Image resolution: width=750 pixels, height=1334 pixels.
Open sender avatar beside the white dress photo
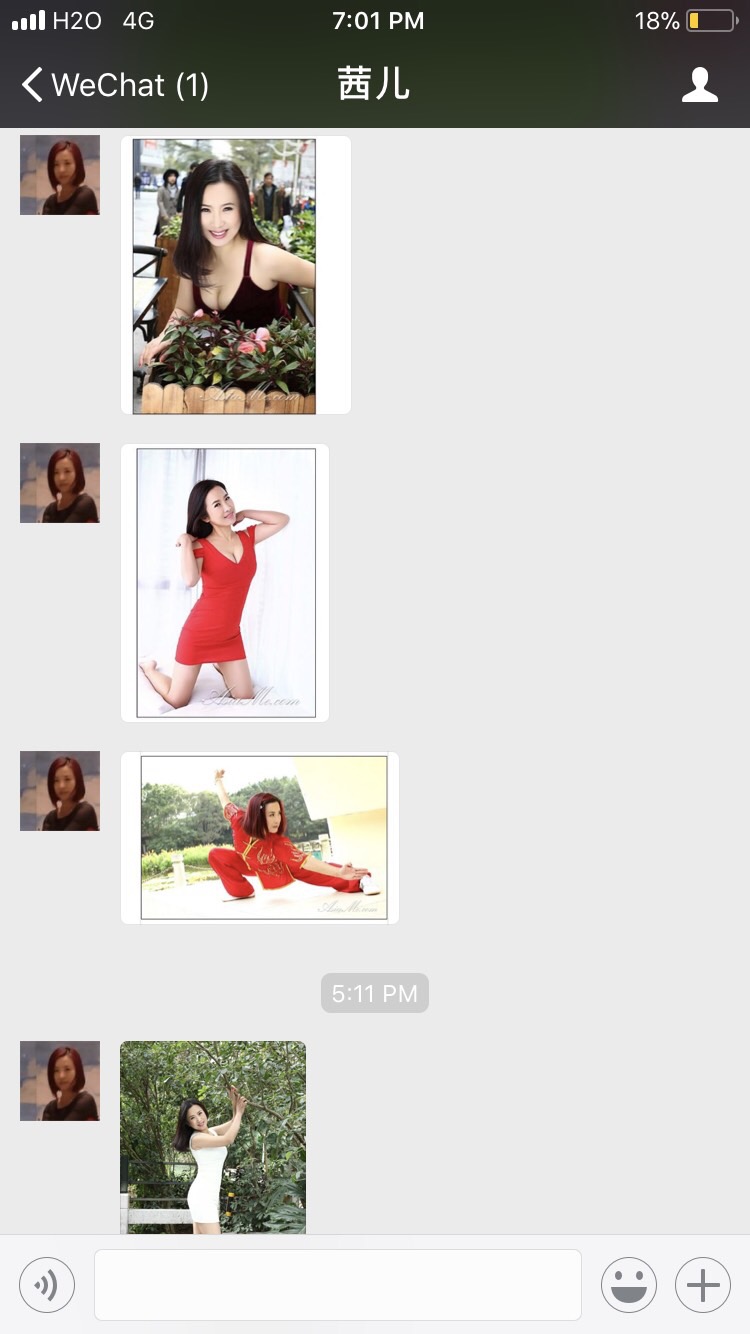click(60, 1081)
